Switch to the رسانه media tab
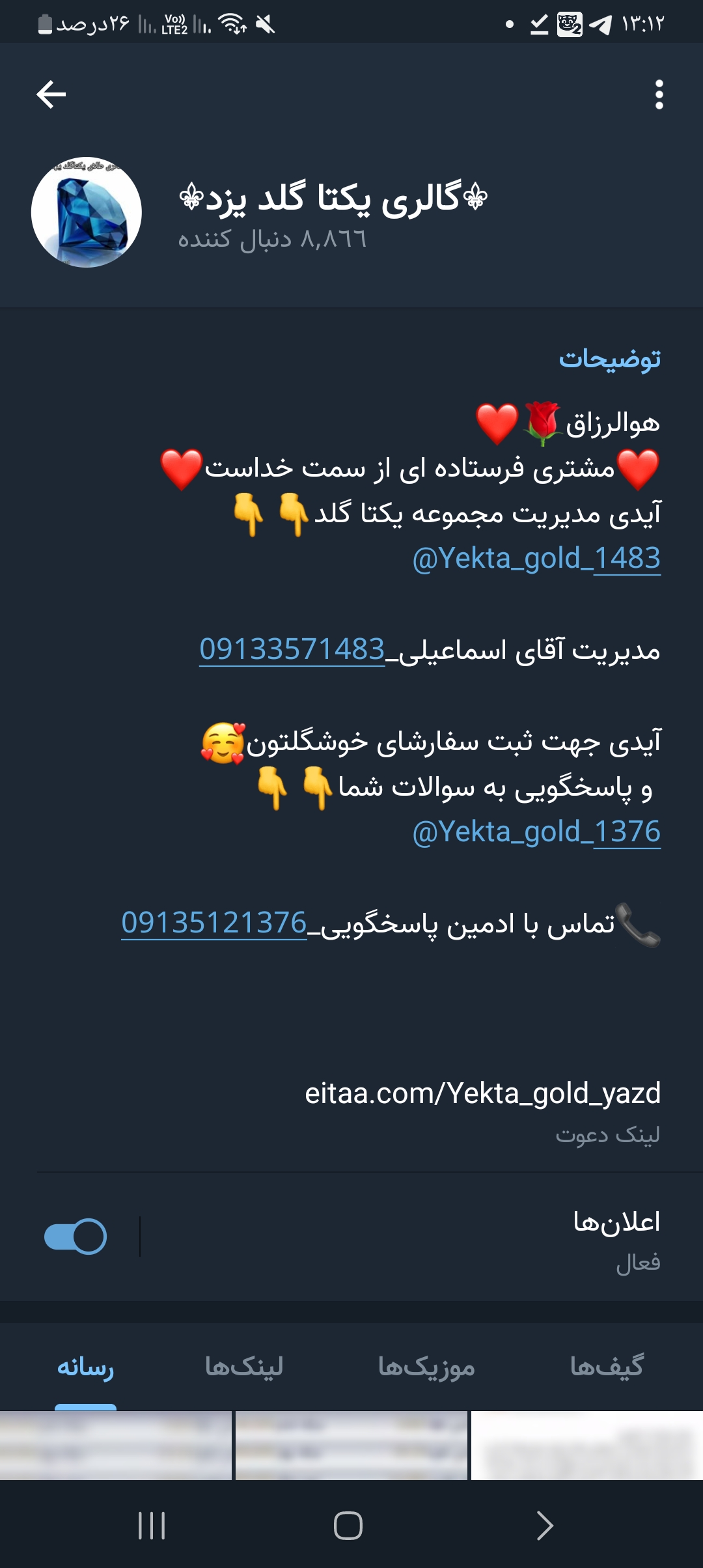The image size is (703, 1568). tap(85, 1366)
